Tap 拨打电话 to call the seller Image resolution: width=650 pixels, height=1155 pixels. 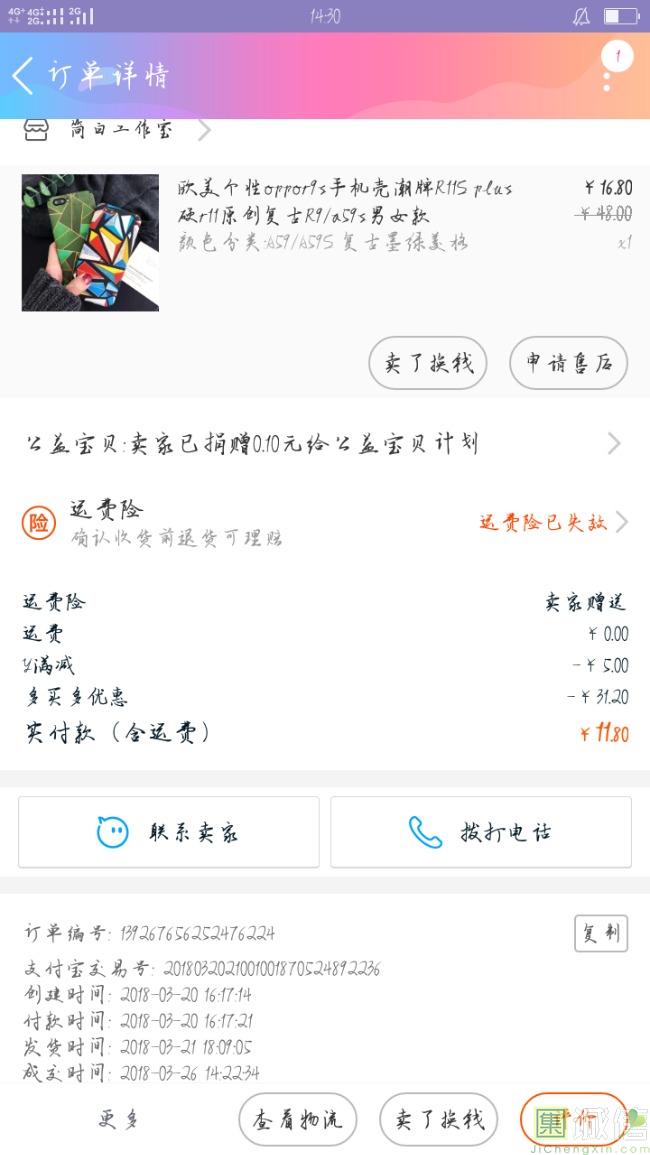pyautogui.click(x=481, y=832)
